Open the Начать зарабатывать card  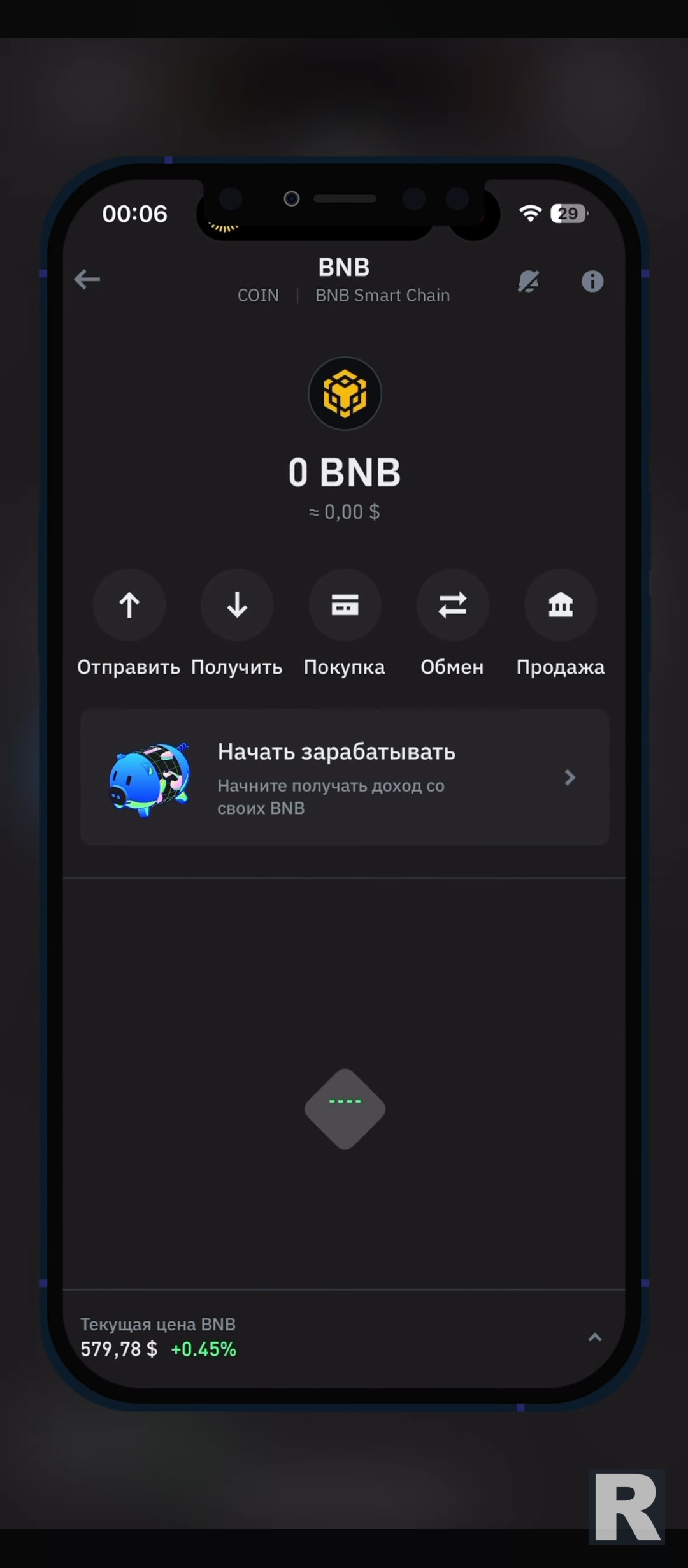(x=345, y=777)
